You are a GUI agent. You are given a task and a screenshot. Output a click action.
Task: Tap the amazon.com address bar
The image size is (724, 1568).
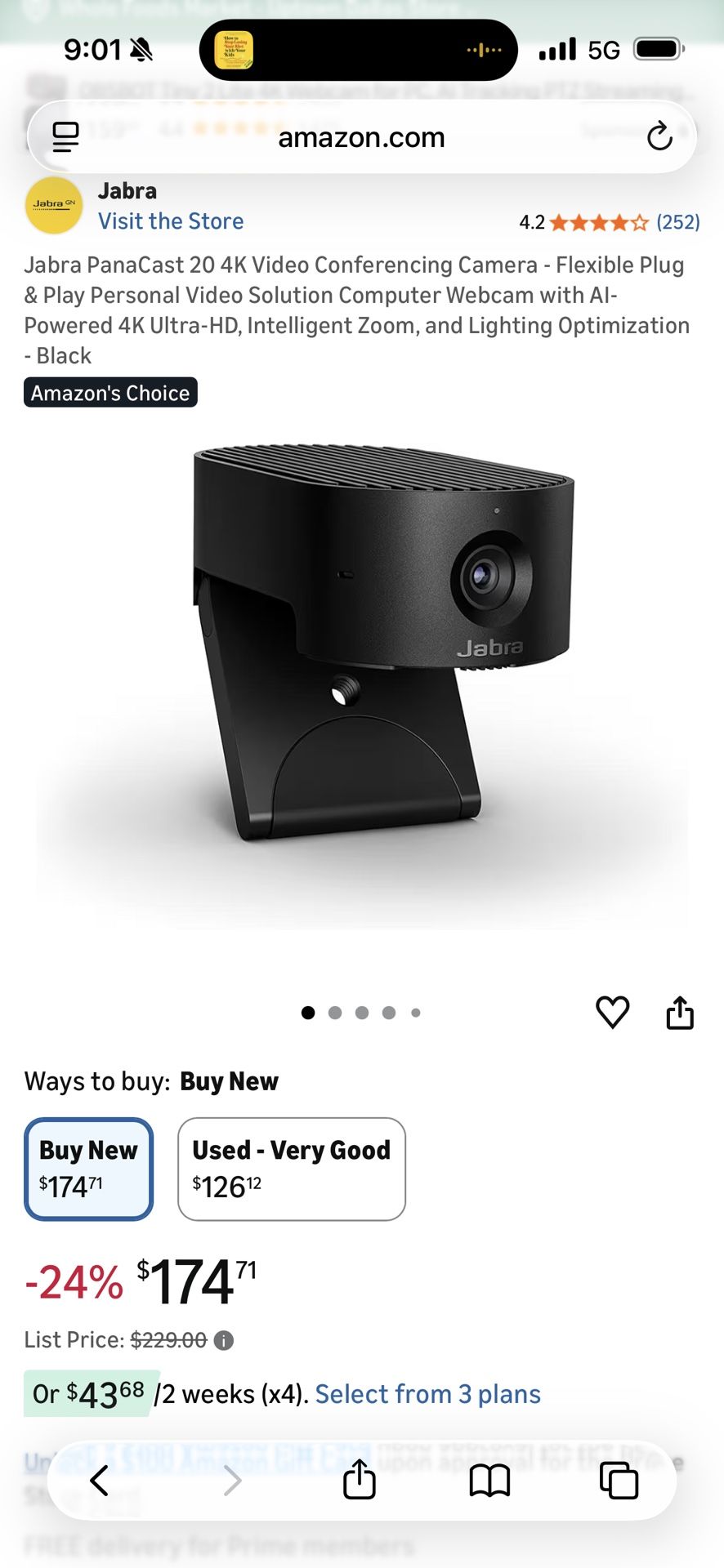pos(361,137)
